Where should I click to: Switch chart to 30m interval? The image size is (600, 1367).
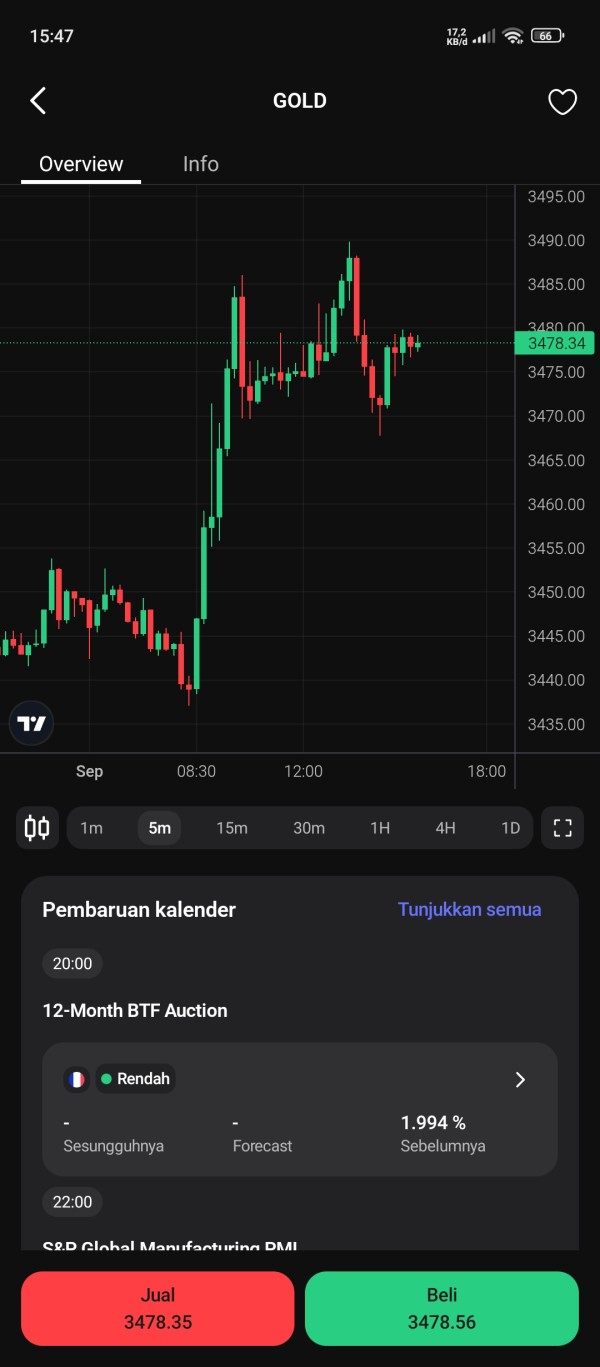coord(309,828)
